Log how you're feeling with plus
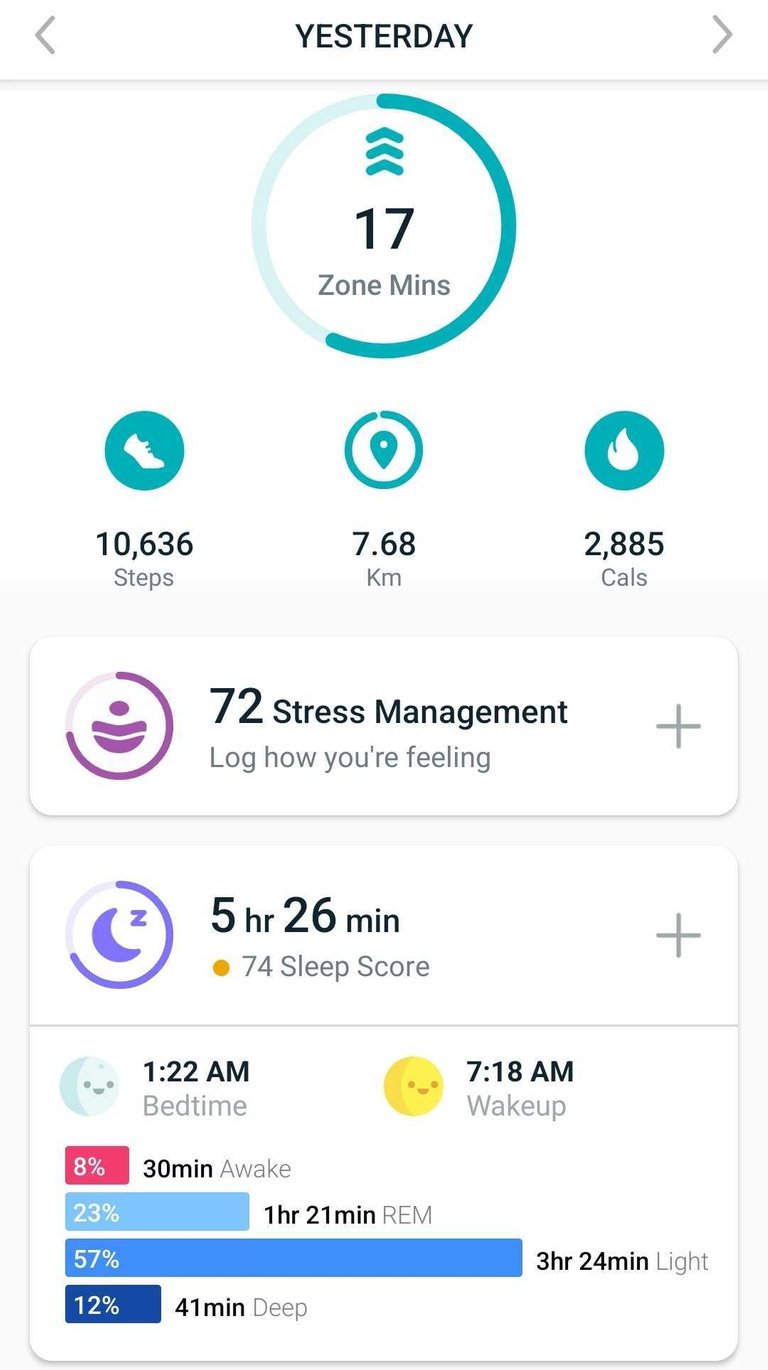The image size is (768, 1370). pyautogui.click(x=678, y=727)
